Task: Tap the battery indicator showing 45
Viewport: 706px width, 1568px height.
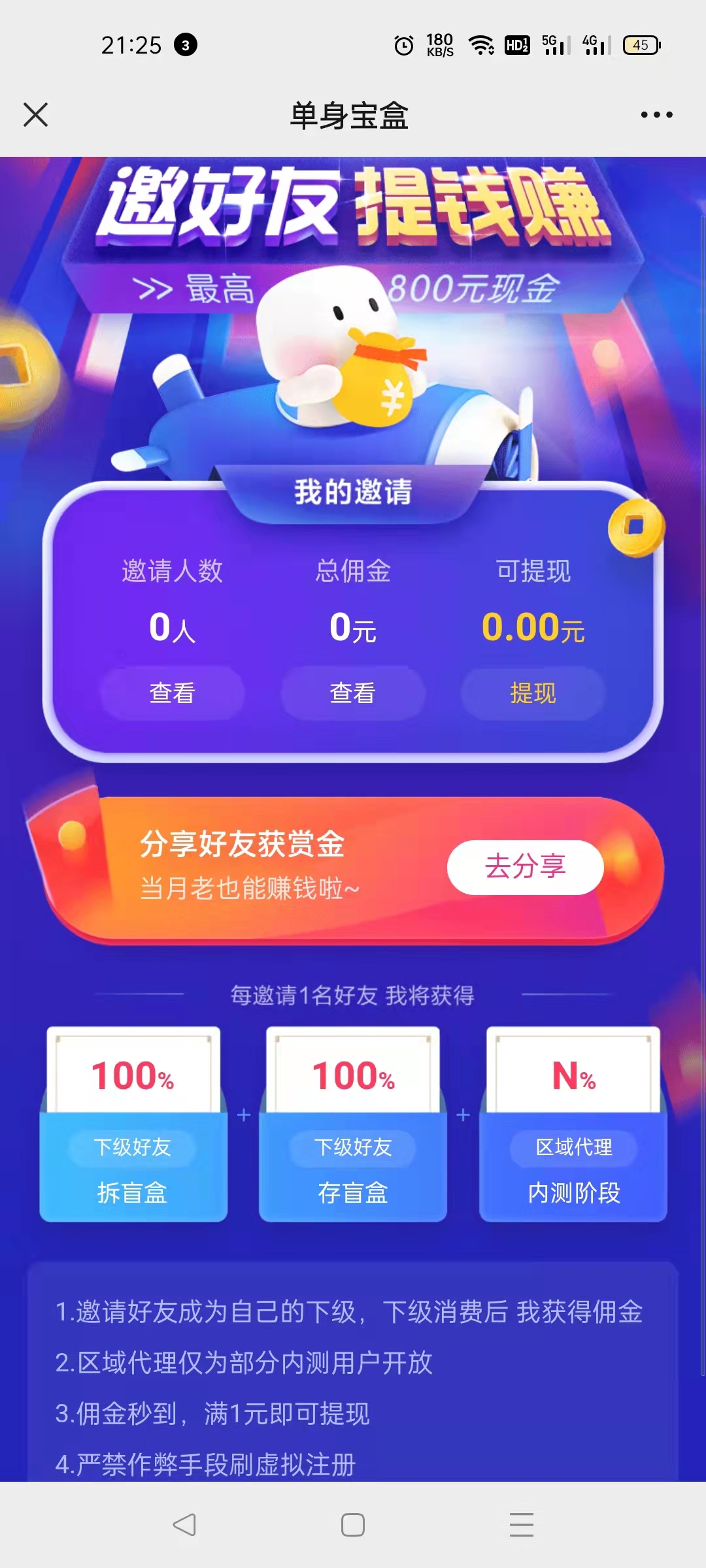Action: pos(639,46)
